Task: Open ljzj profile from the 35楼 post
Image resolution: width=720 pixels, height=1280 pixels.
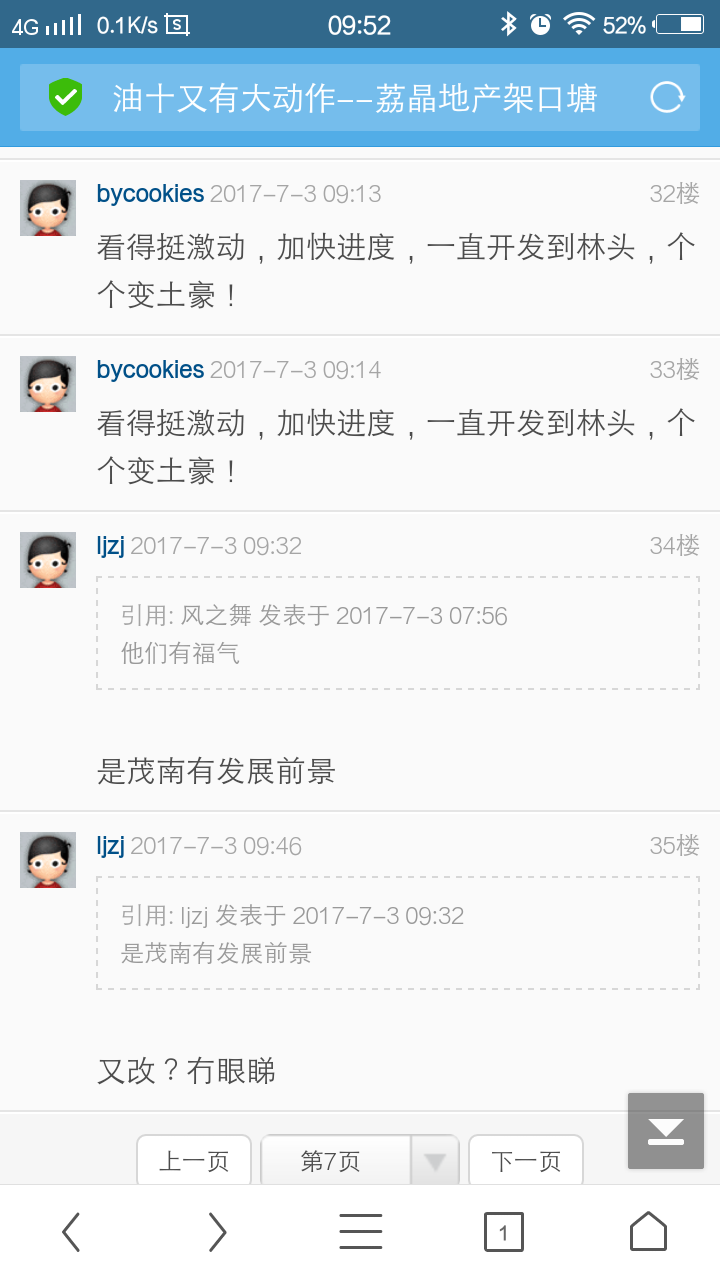Action: coord(110,846)
